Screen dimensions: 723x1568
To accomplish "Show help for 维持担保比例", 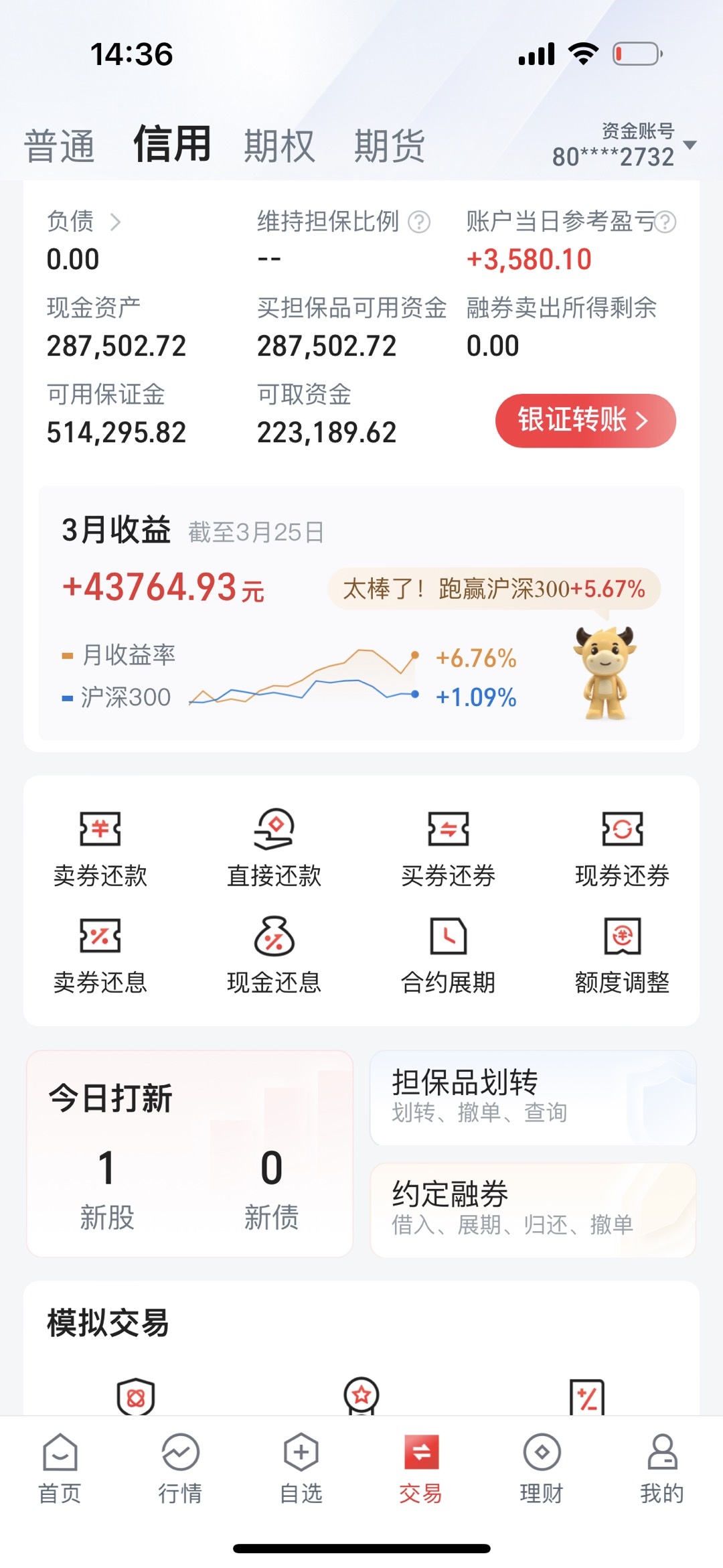I will (420, 222).
